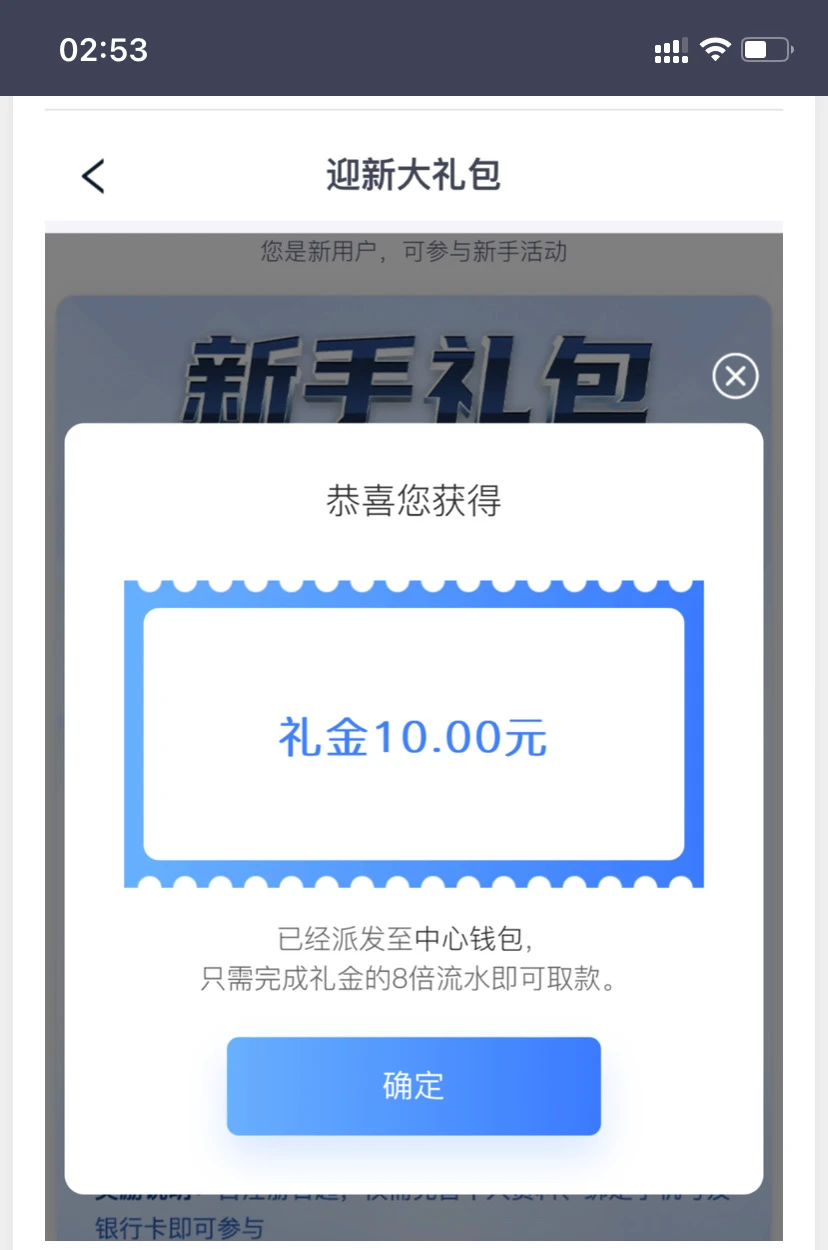Tap the back chevron next to the page title
This screenshot has width=828, height=1250.
point(92,175)
